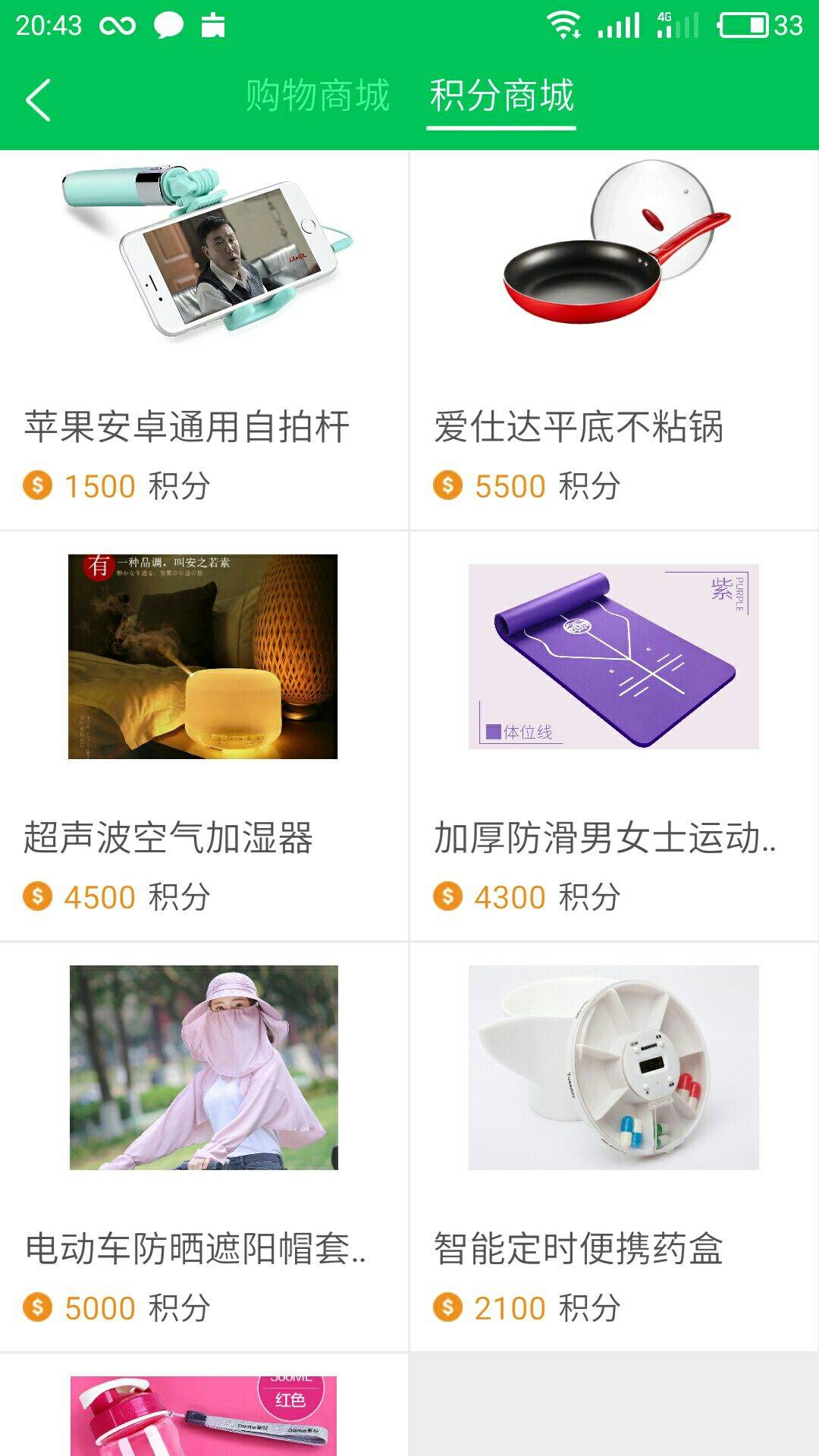Screen dimensions: 819x1456
Task: Open the 智能定时便携药盒 product card
Action: tap(614, 1145)
